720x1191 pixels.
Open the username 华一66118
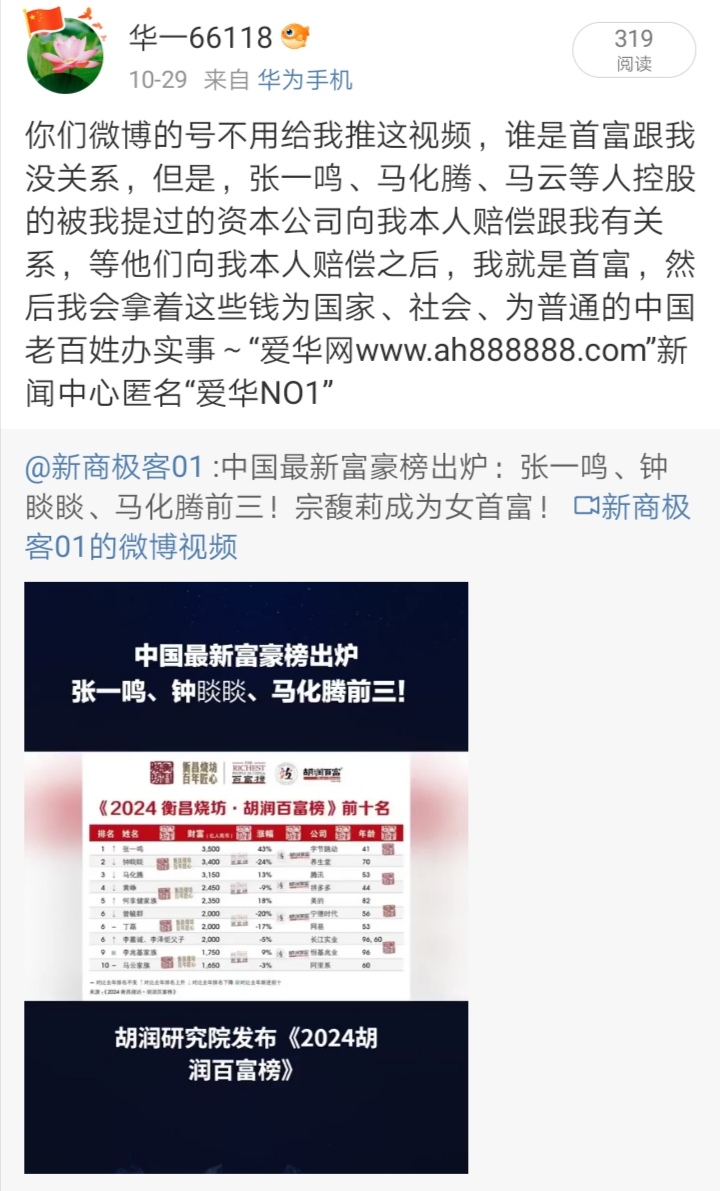(201, 38)
